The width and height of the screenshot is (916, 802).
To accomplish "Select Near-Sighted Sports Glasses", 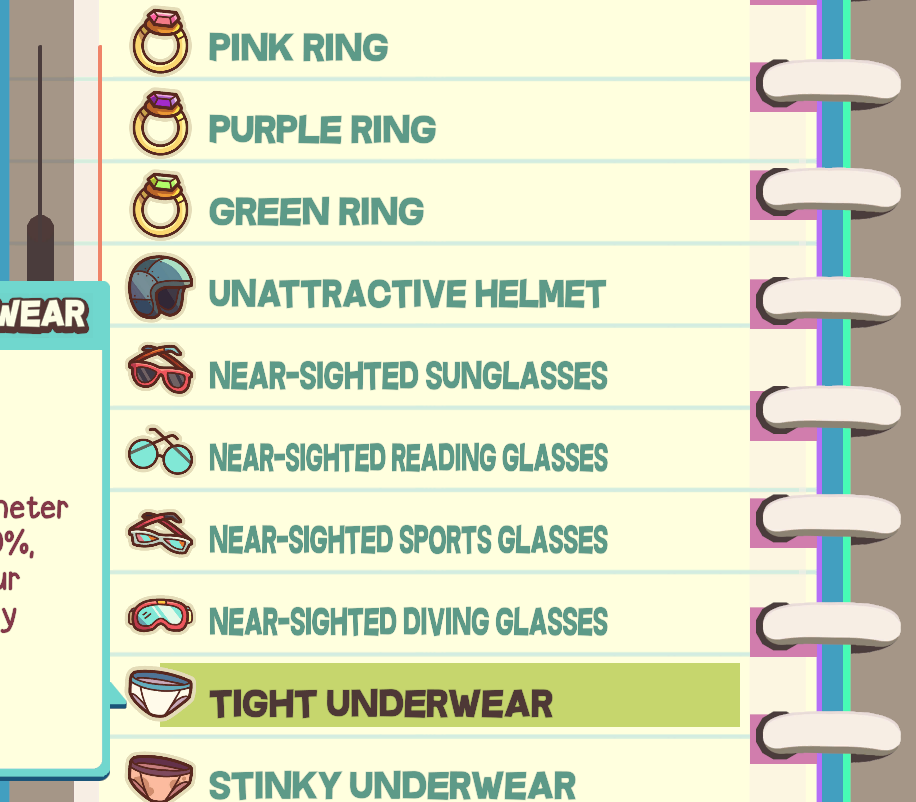I will click(x=408, y=540).
